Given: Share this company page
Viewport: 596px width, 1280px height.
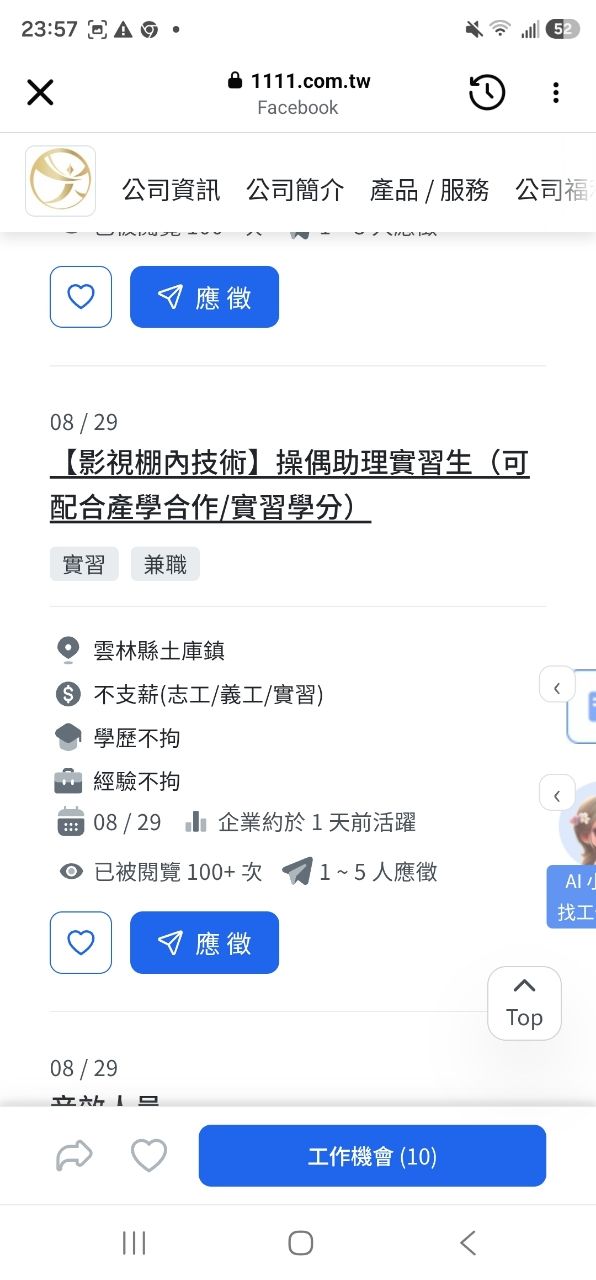Looking at the screenshot, I should [x=74, y=1156].
